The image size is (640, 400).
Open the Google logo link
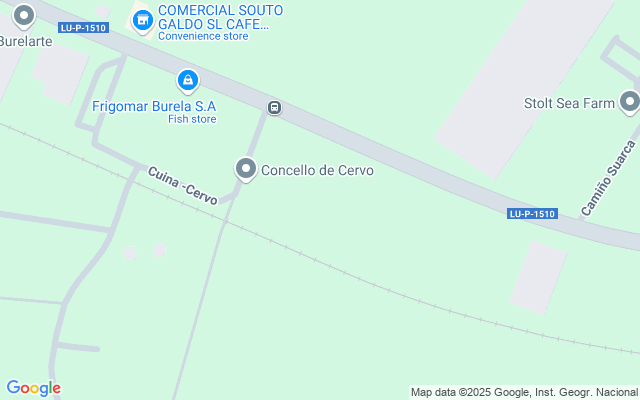click(x=33, y=388)
